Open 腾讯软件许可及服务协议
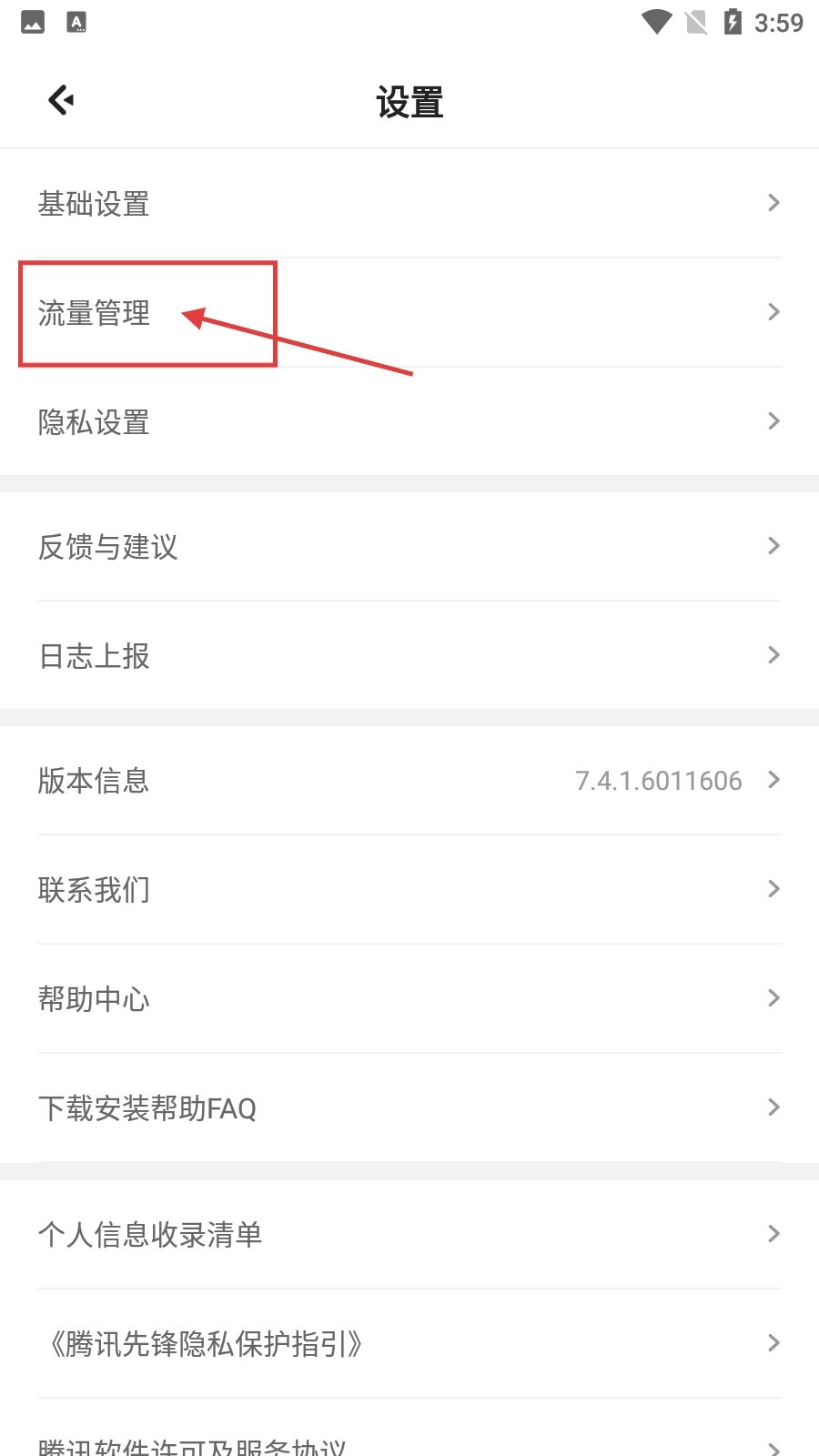This screenshot has width=819, height=1456. point(409,1443)
